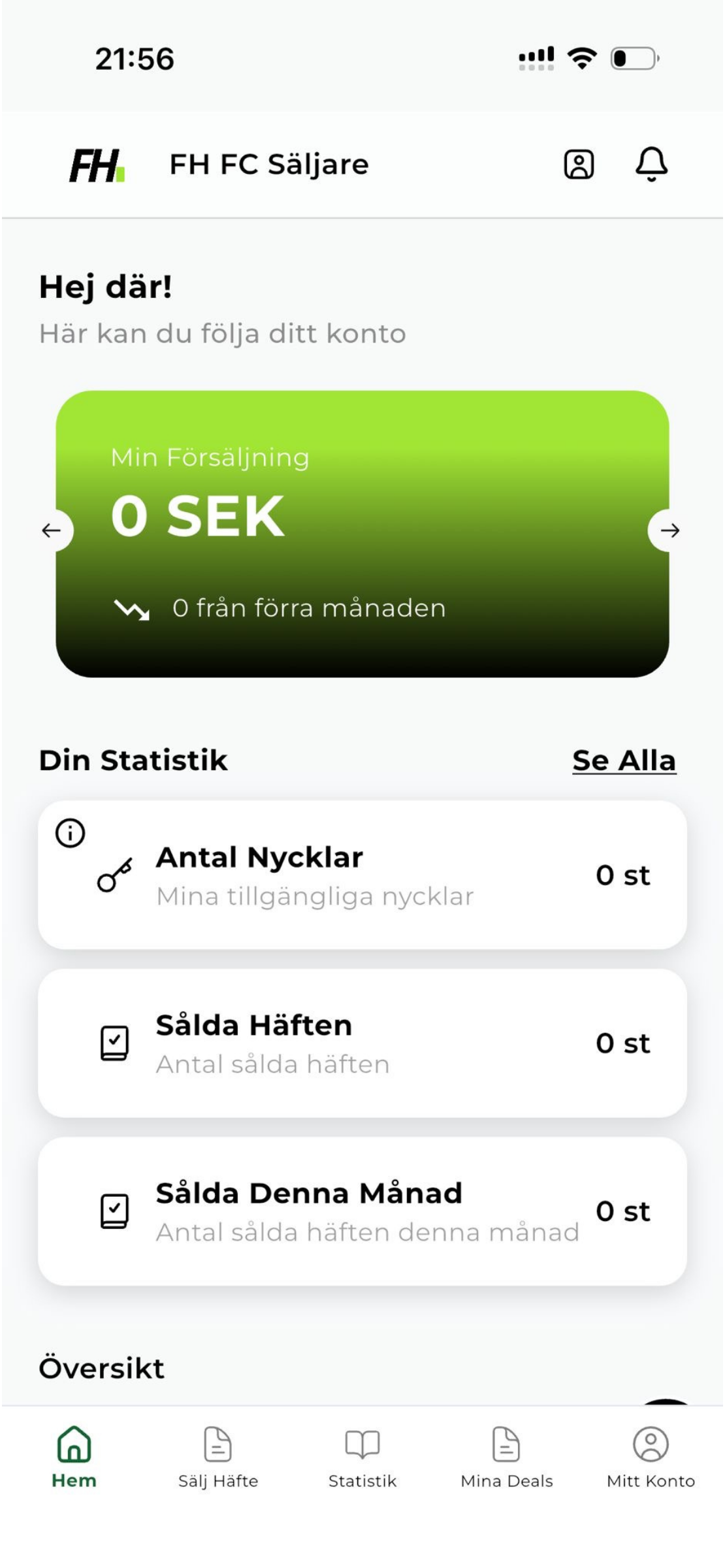Open the profile icon in the header

pyautogui.click(x=579, y=164)
